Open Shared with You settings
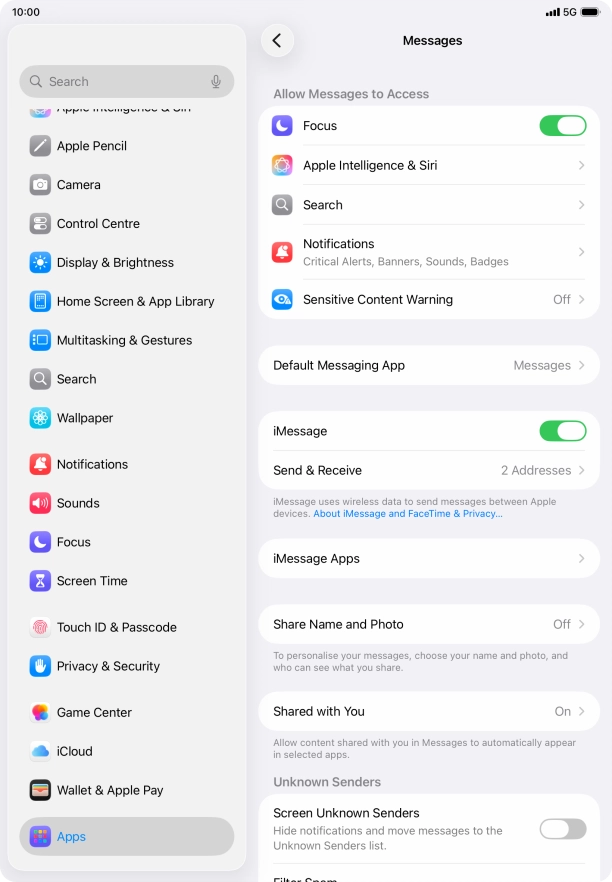The height and width of the screenshot is (882, 612). 429,712
